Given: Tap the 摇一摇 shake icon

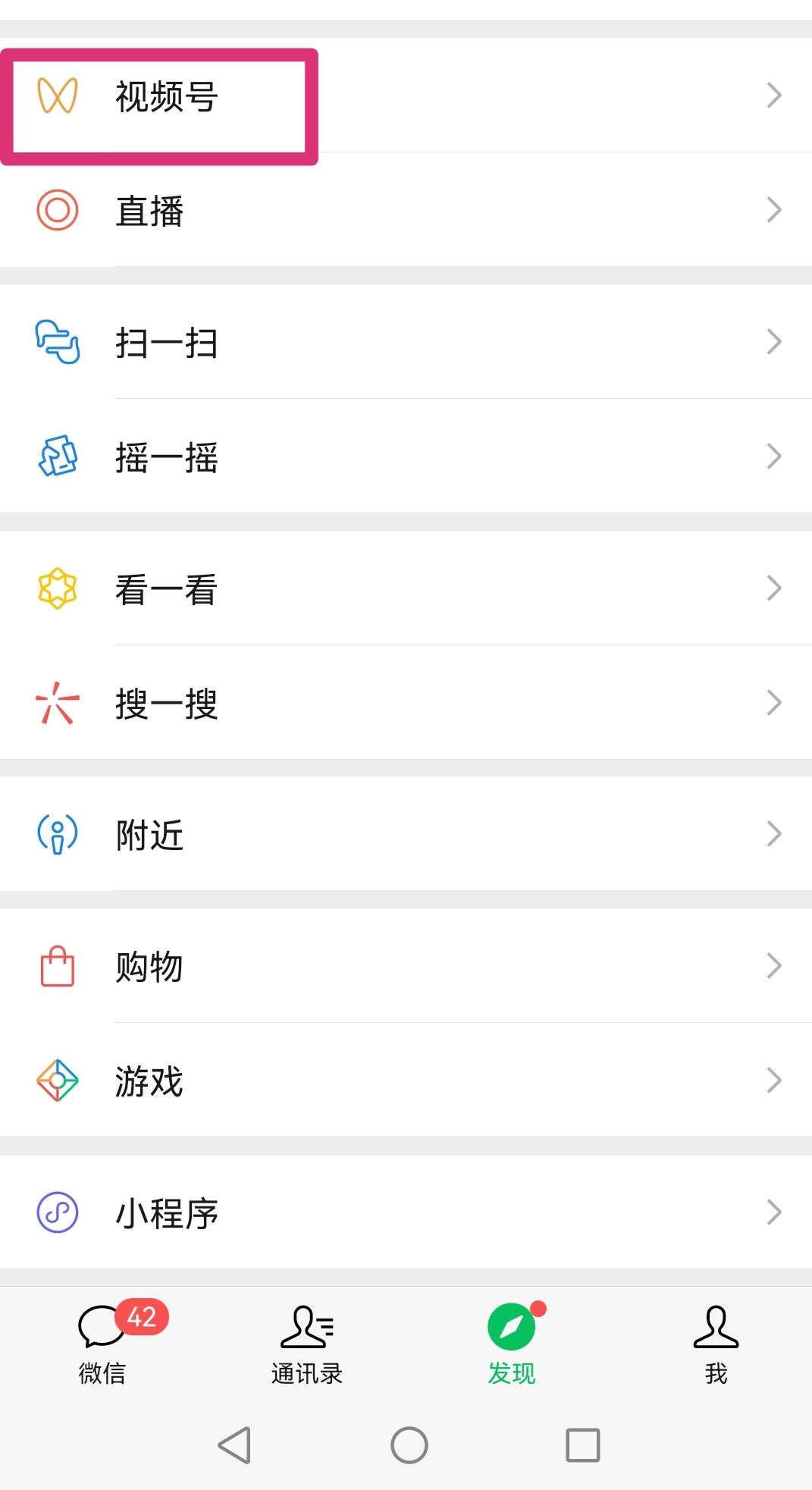Looking at the screenshot, I should tap(59, 456).
